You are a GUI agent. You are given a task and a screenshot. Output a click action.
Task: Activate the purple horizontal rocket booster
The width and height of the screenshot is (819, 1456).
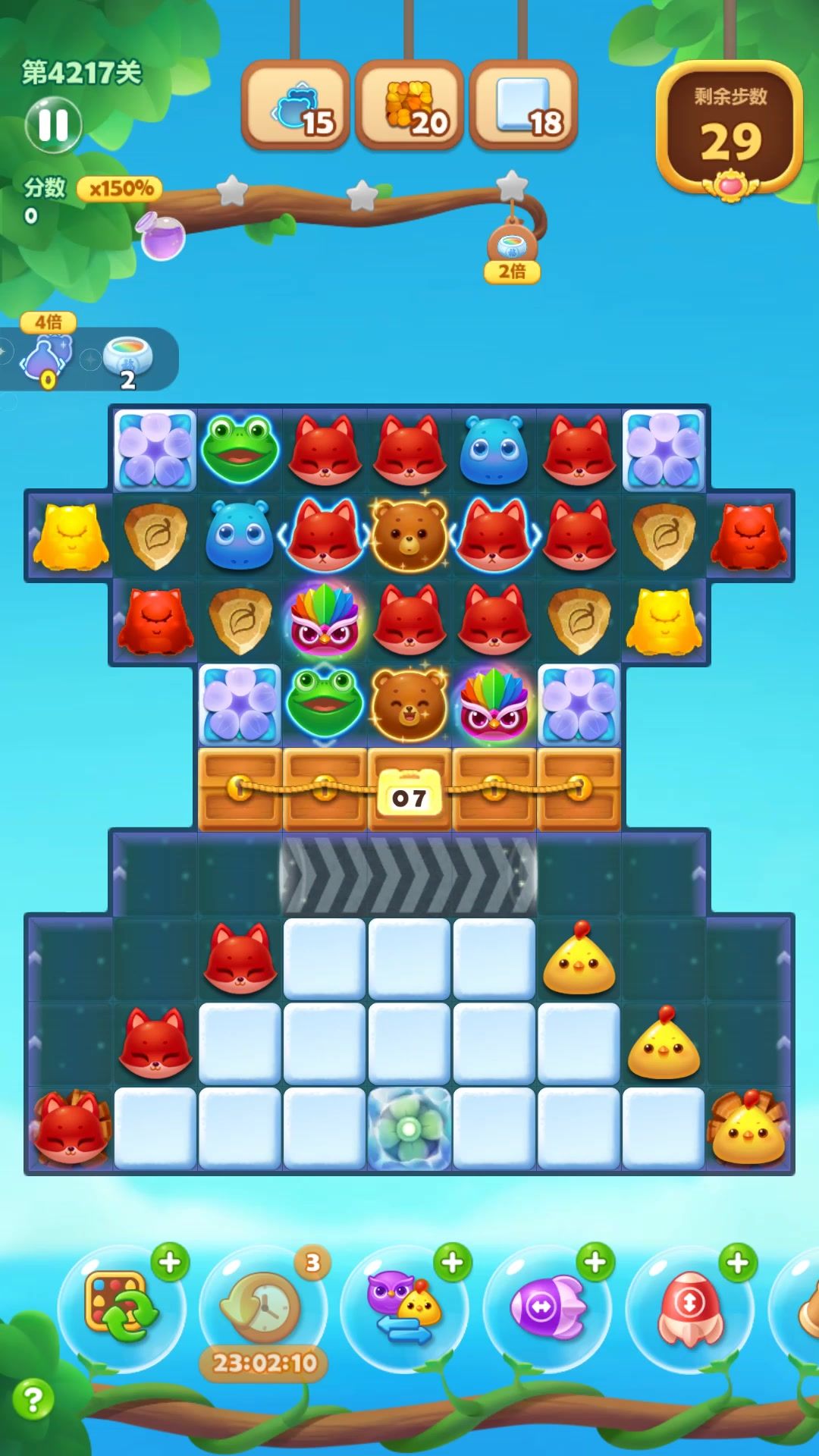[548, 1307]
